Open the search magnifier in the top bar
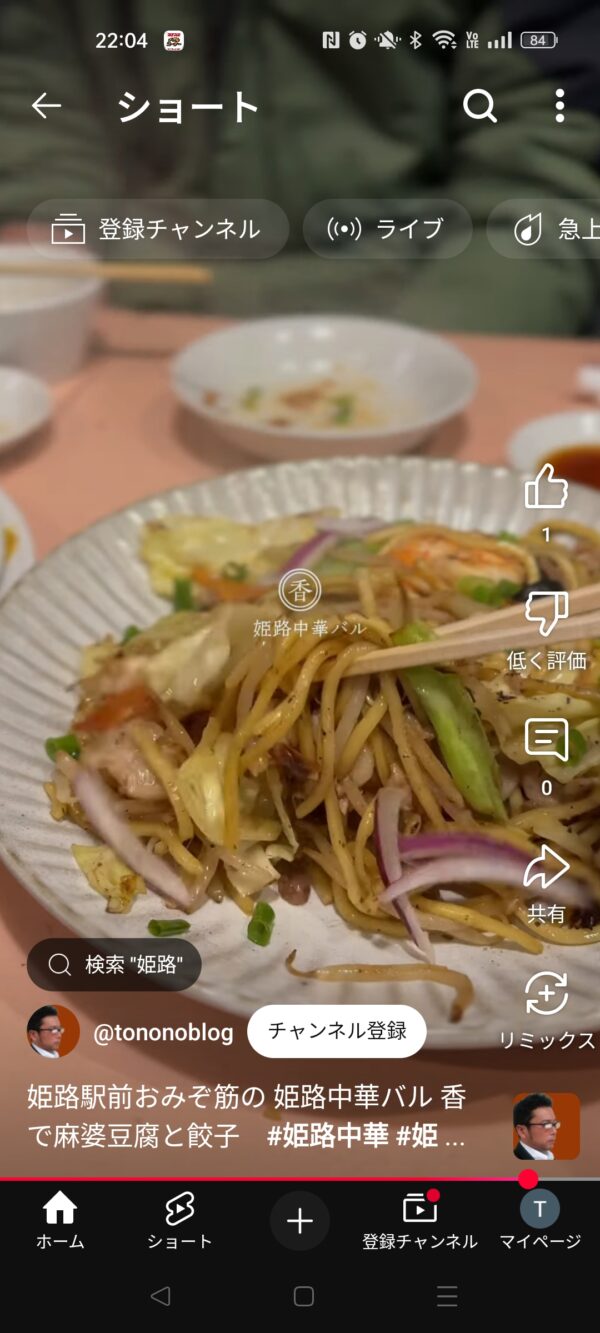The image size is (600, 1333). pos(480,105)
